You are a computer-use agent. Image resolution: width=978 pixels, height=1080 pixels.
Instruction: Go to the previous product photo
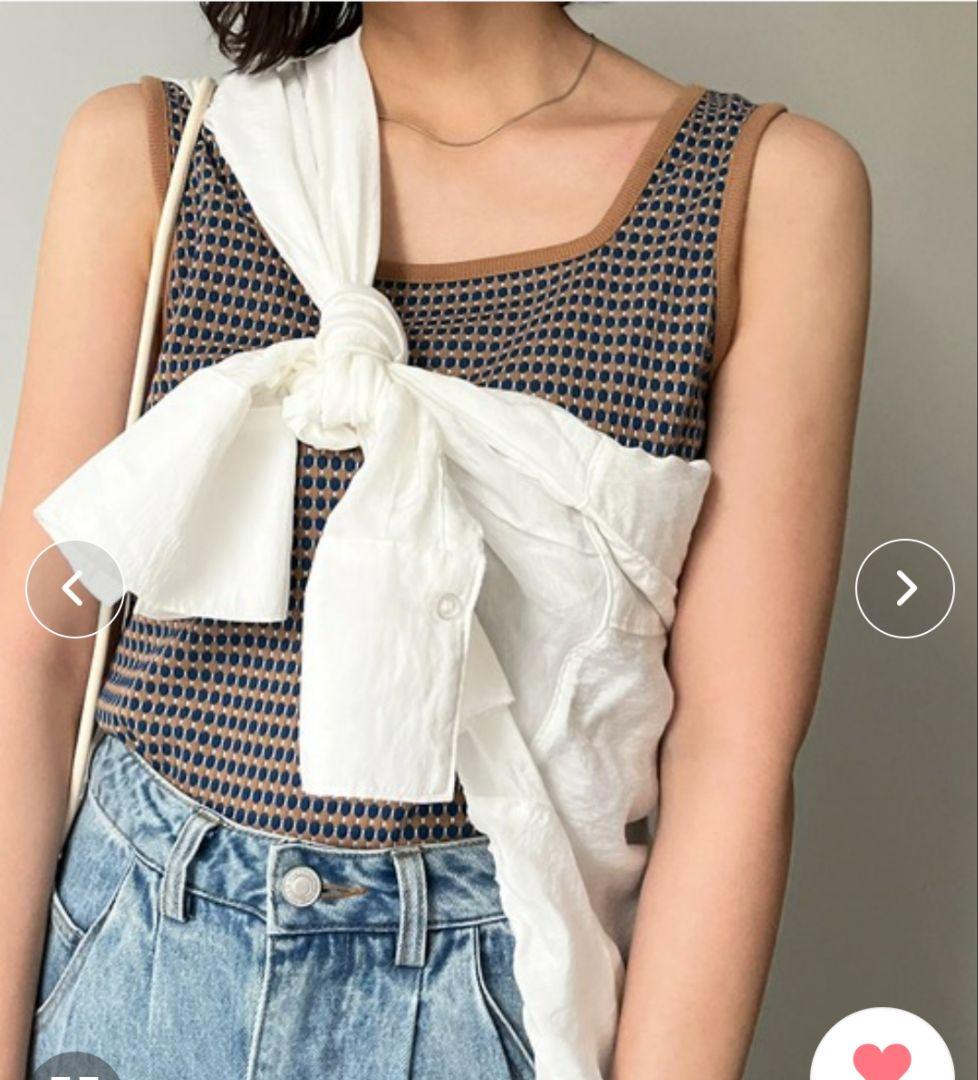tap(75, 589)
